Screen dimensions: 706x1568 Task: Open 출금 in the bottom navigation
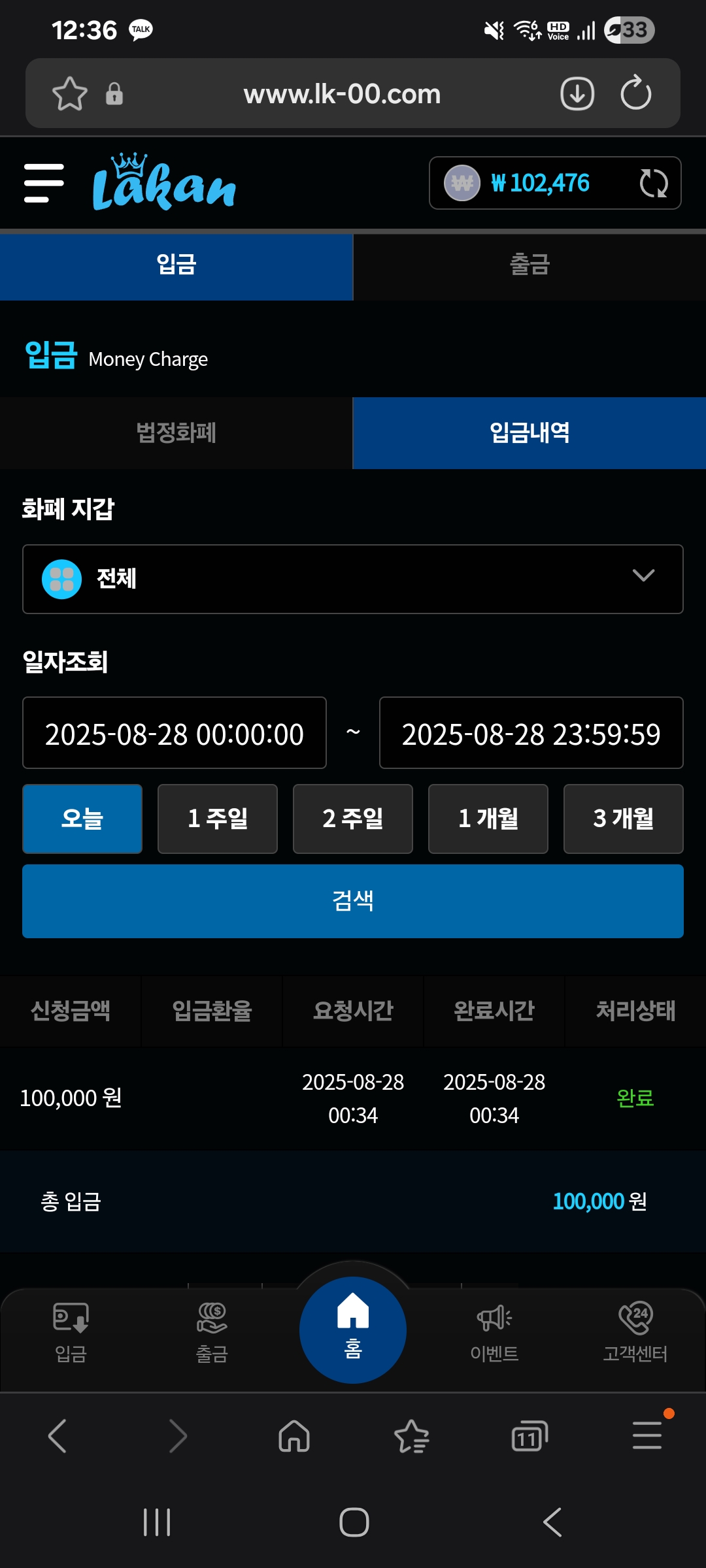pos(212,1332)
